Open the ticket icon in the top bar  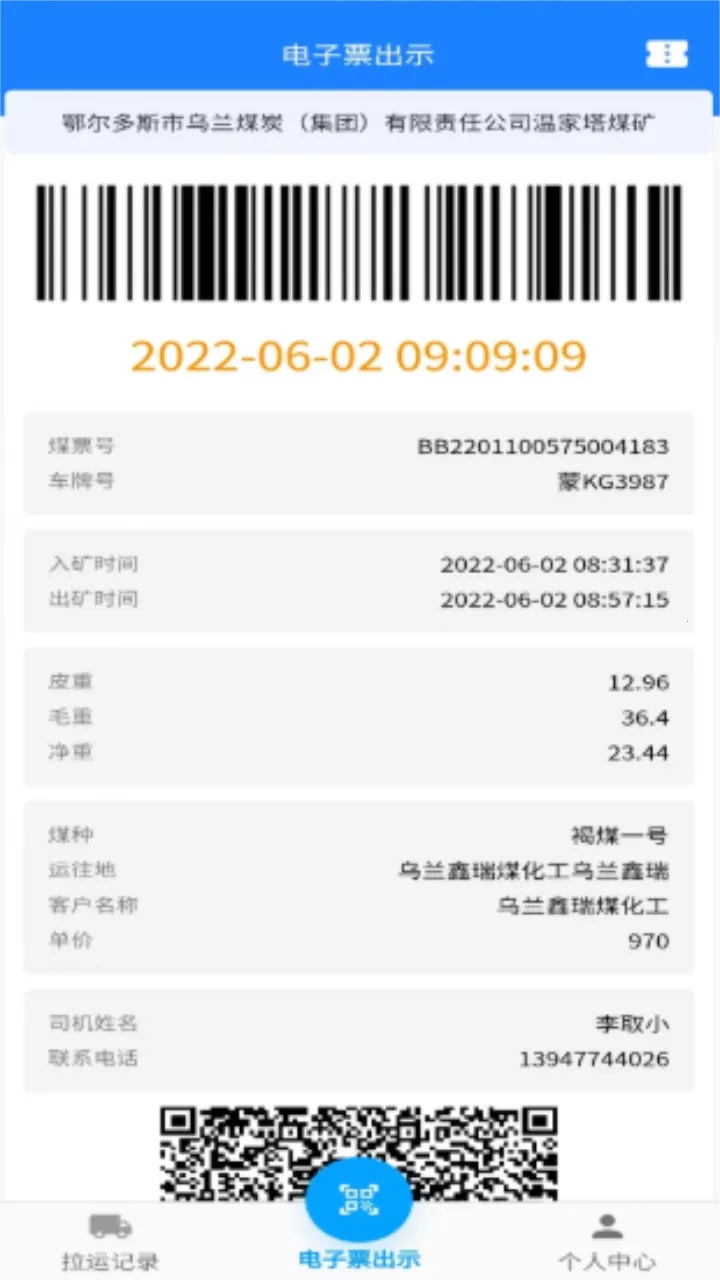pyautogui.click(x=666, y=54)
